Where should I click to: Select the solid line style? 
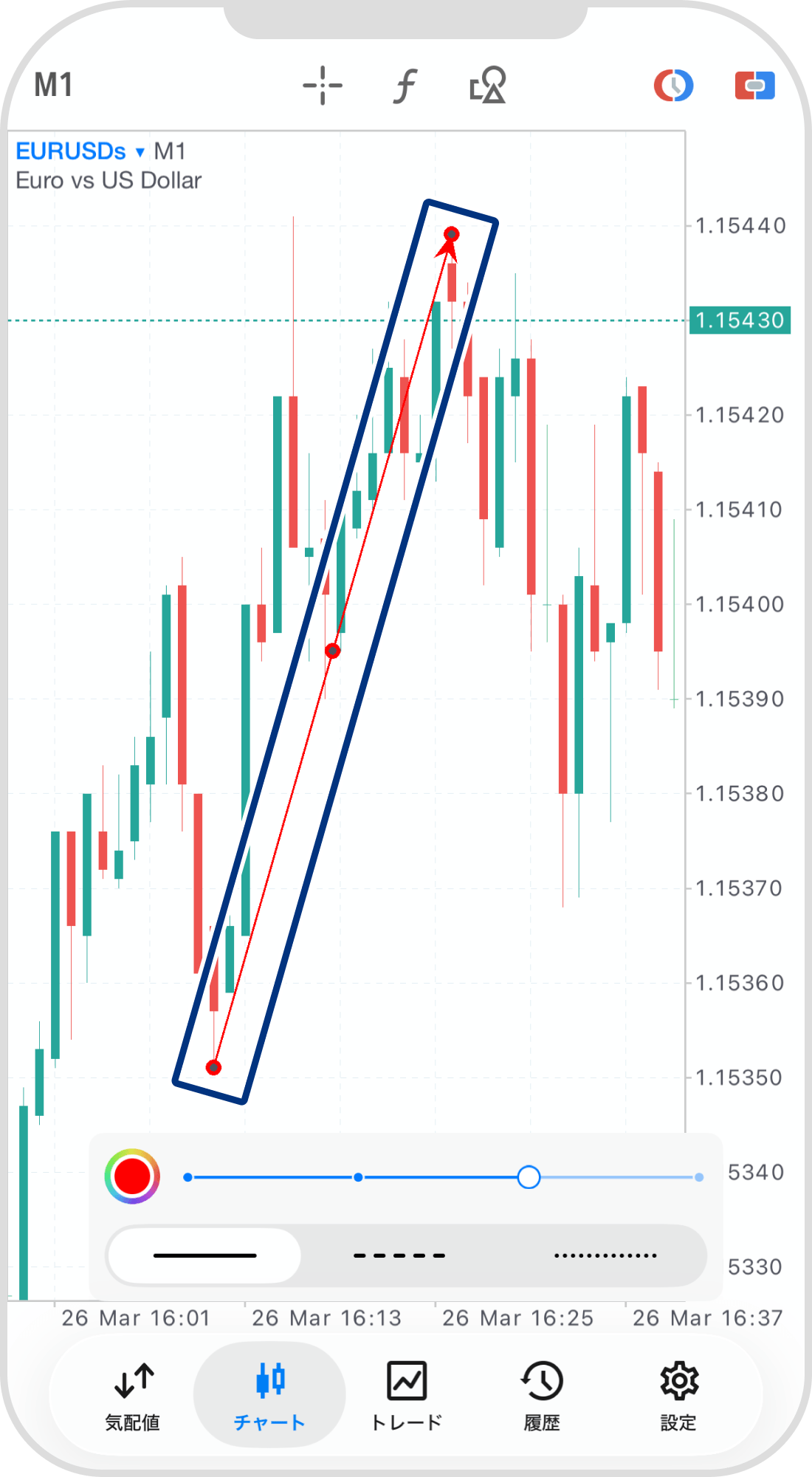click(204, 1255)
